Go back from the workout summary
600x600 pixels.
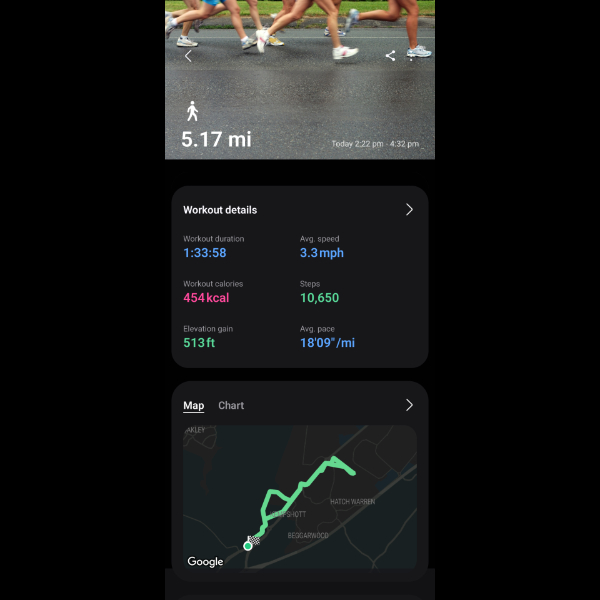(x=188, y=57)
